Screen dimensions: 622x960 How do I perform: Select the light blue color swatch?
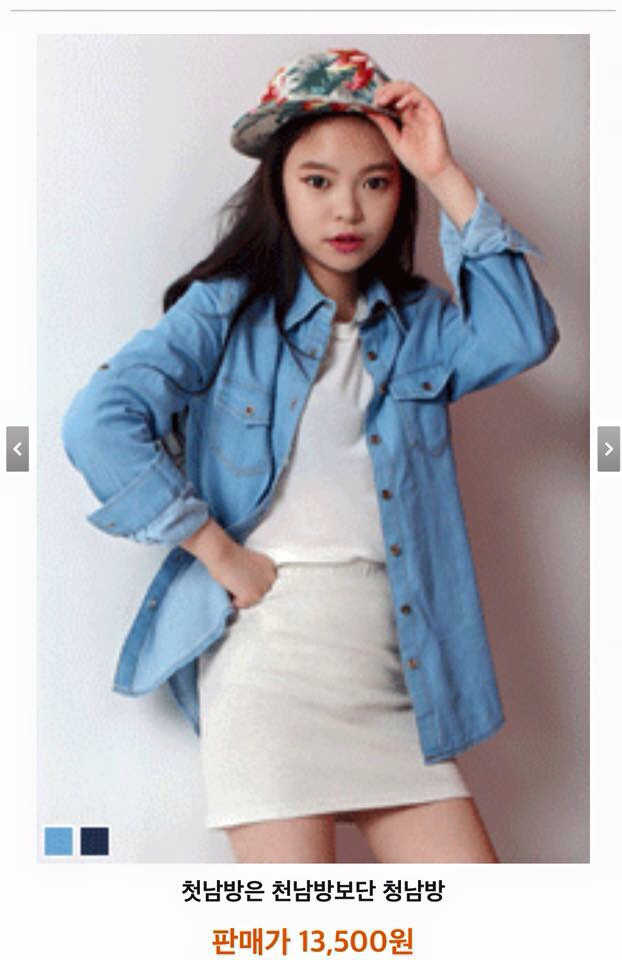coord(59,841)
